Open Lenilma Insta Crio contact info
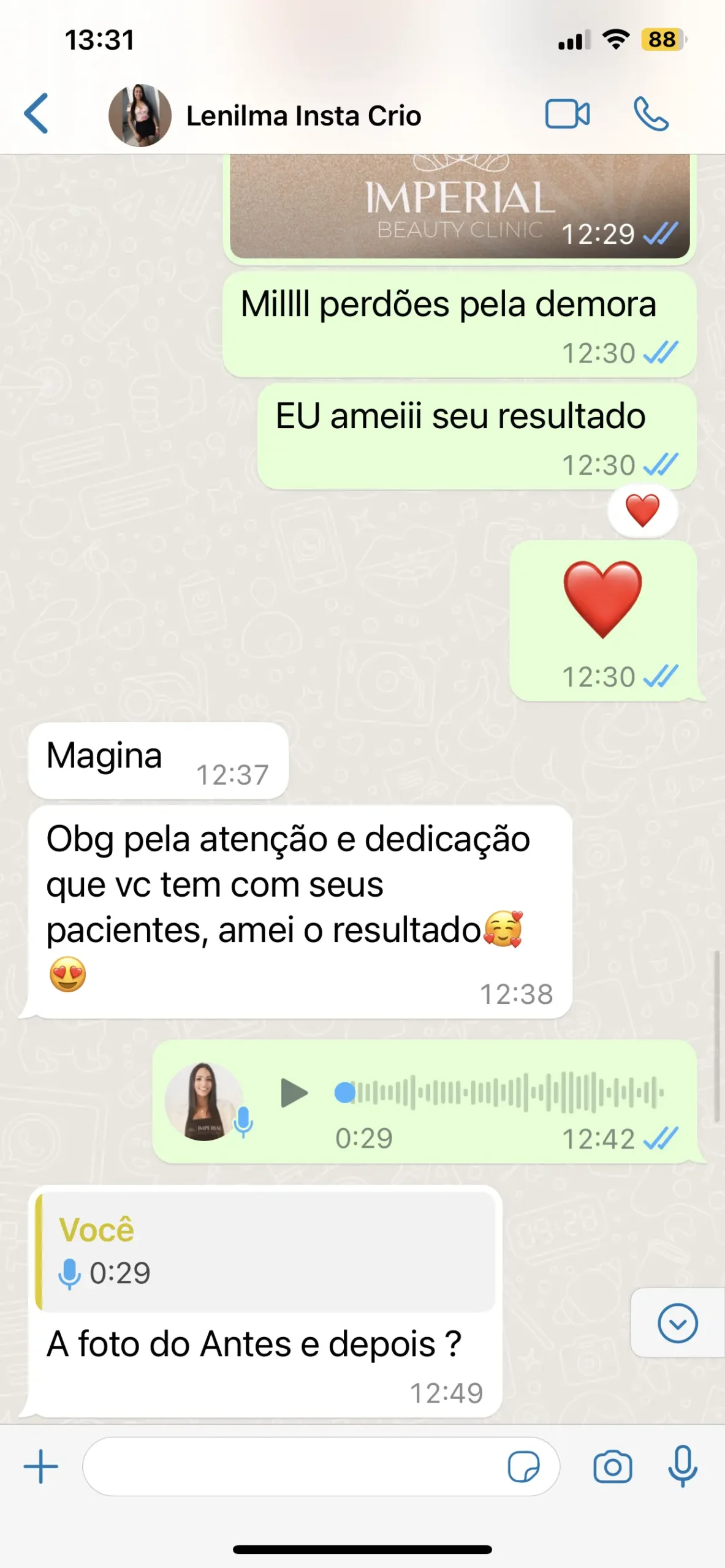Screen dimensions: 725x1568 (x=303, y=116)
